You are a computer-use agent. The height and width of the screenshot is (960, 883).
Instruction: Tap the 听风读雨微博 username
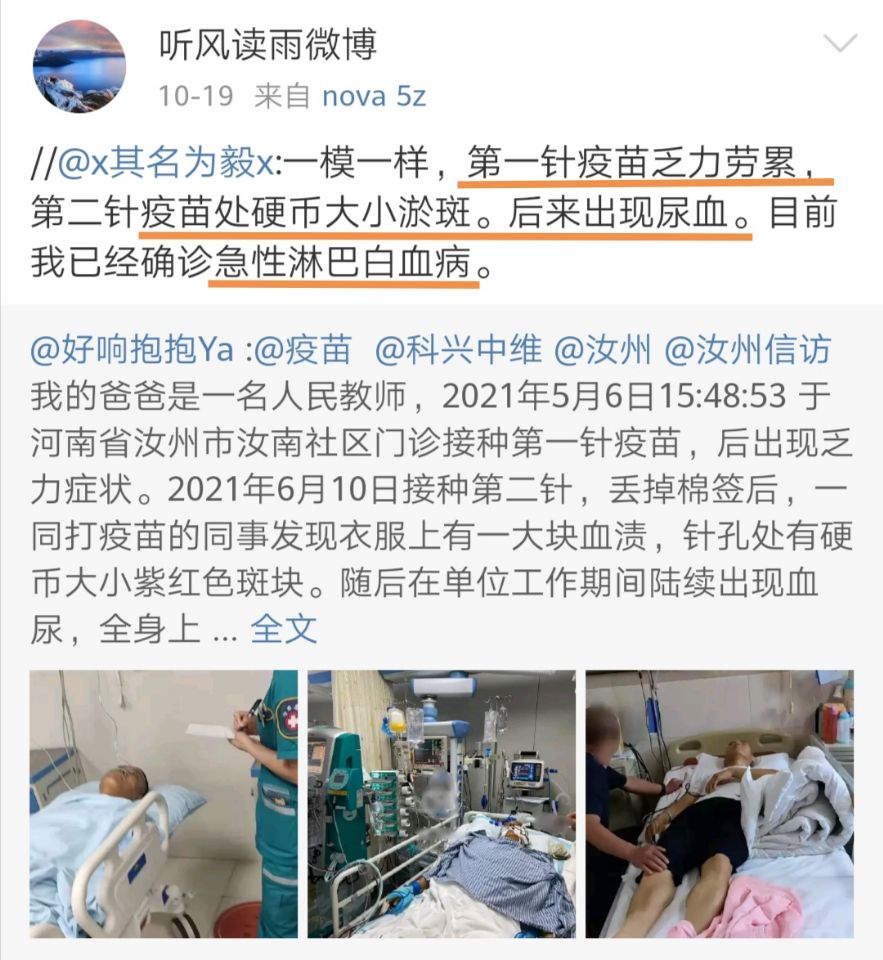(x=268, y=43)
